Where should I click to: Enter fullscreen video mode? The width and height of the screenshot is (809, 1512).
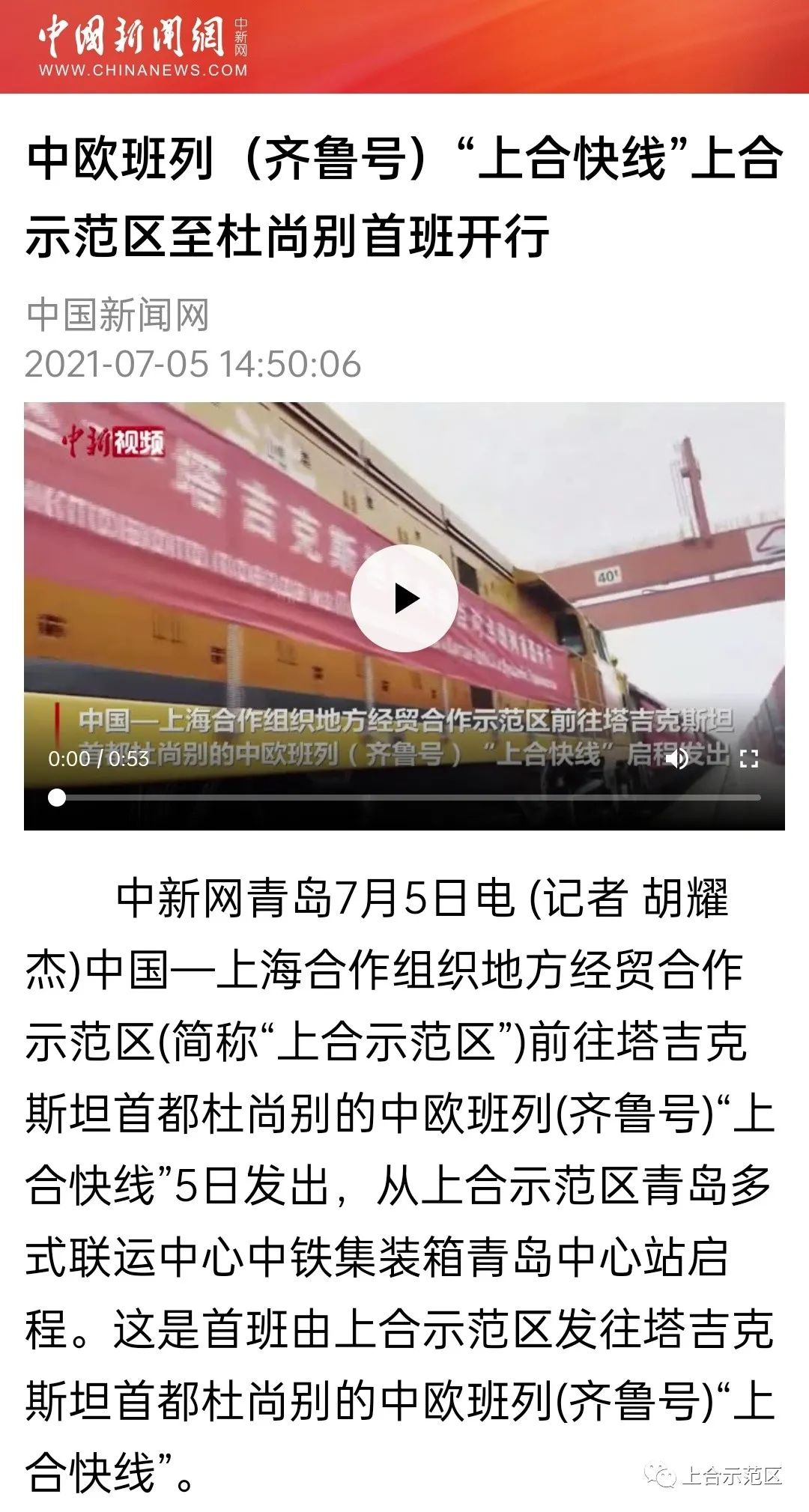(748, 758)
